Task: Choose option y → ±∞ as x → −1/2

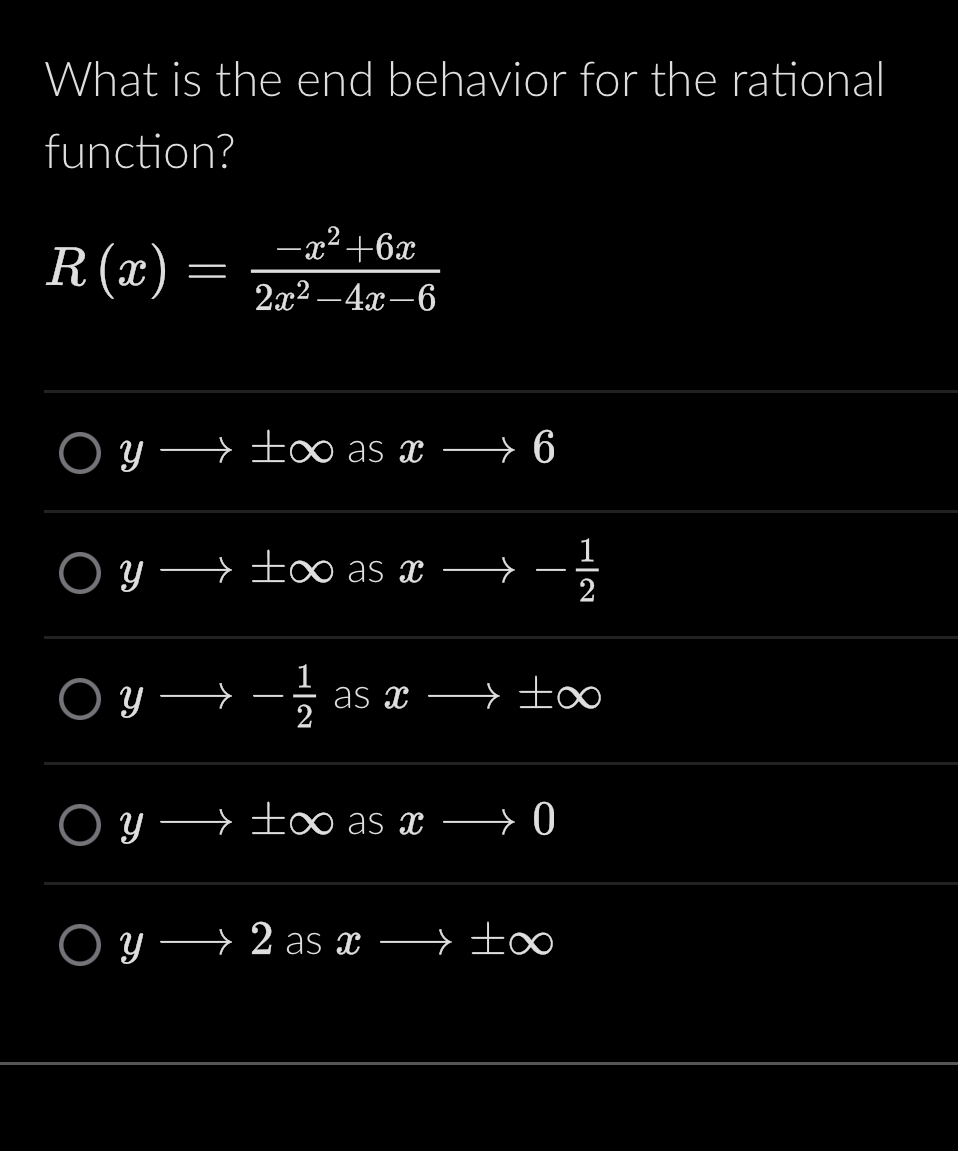Action: (80, 574)
